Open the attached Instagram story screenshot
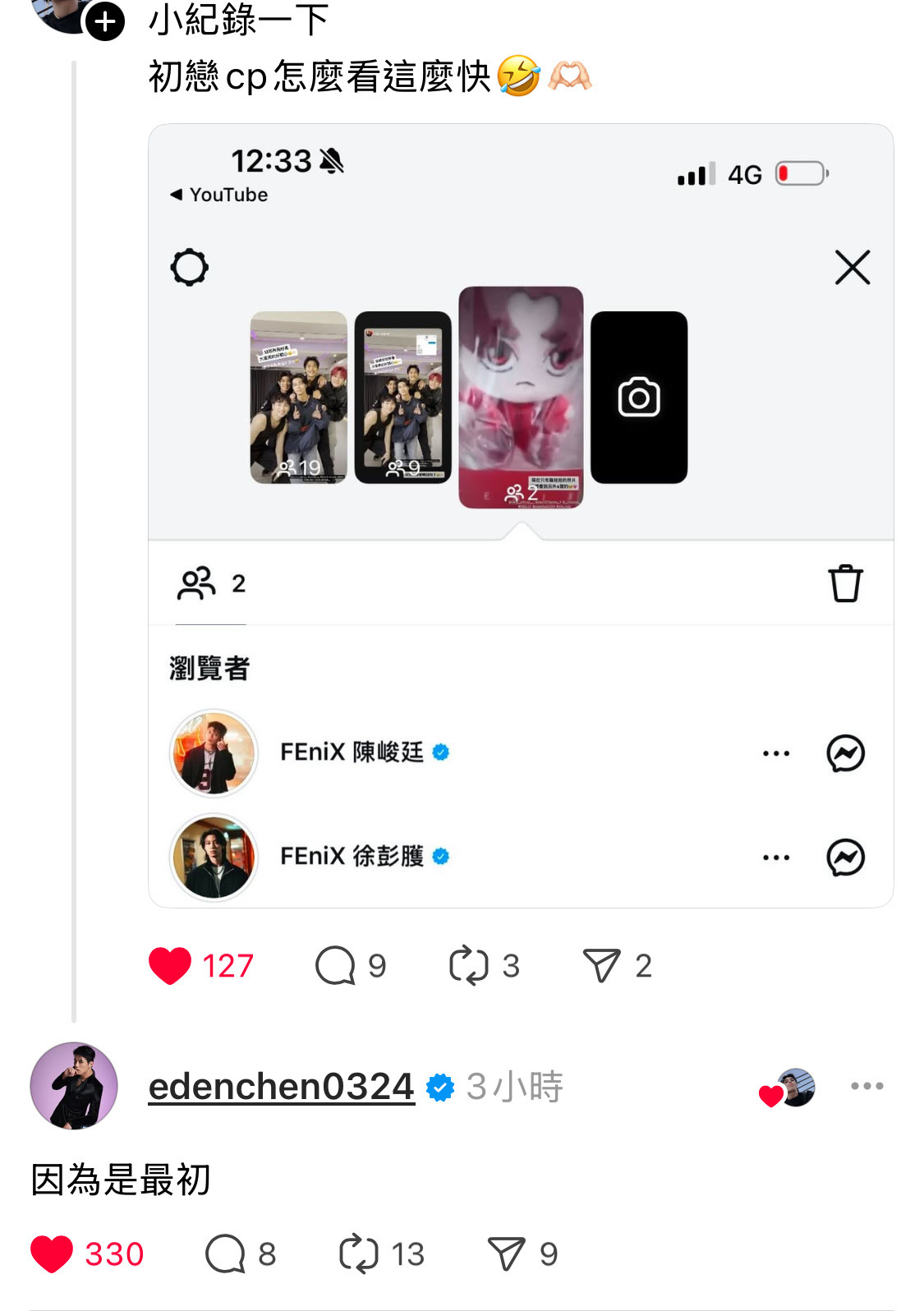 point(521,515)
